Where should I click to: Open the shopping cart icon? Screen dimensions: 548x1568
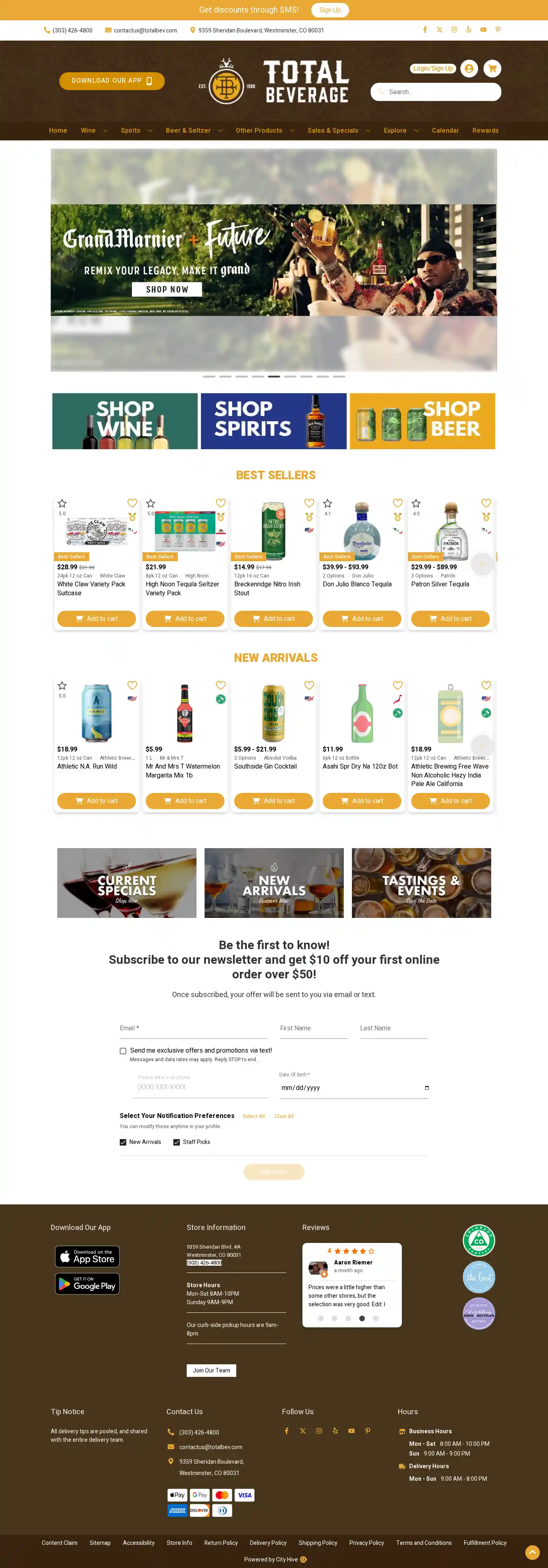pos(492,69)
